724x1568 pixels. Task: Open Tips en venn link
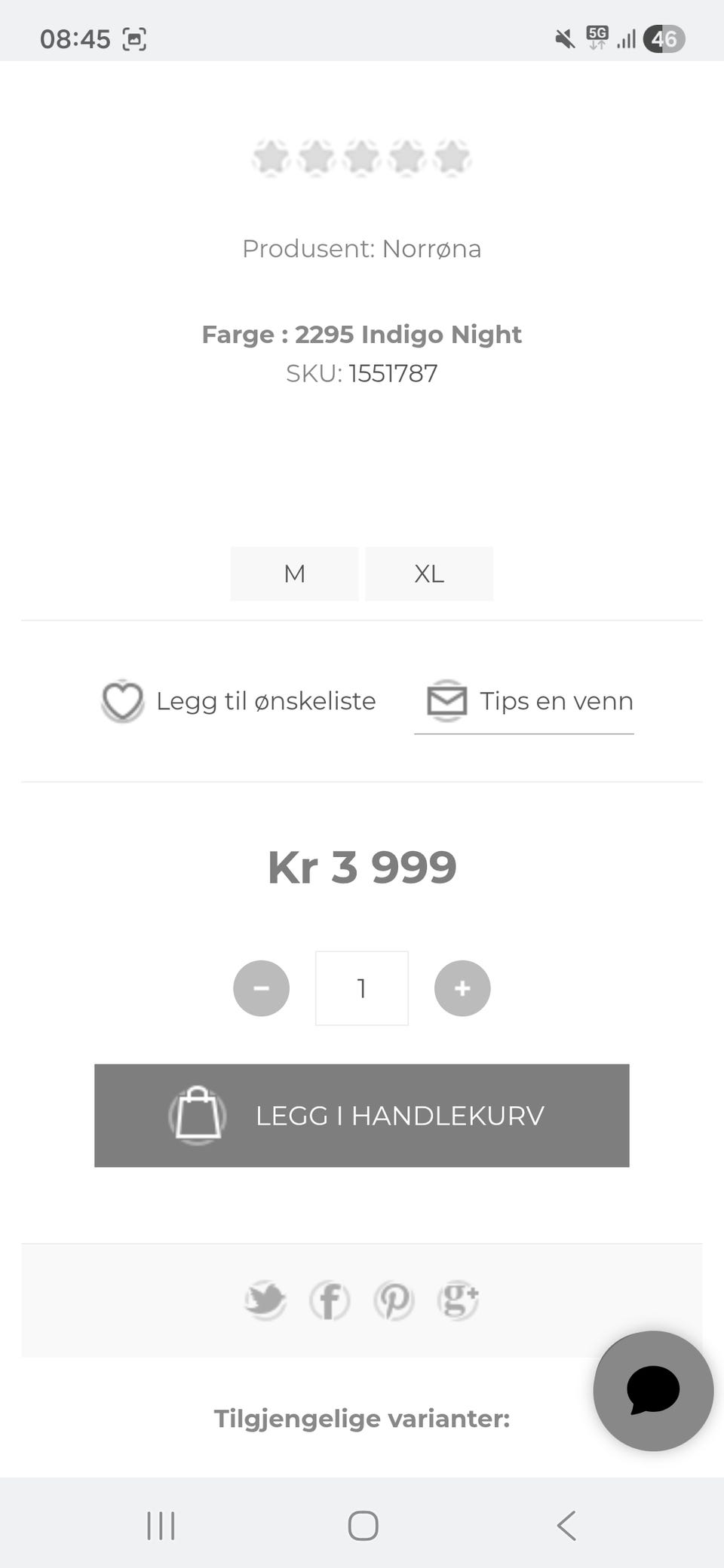point(529,701)
